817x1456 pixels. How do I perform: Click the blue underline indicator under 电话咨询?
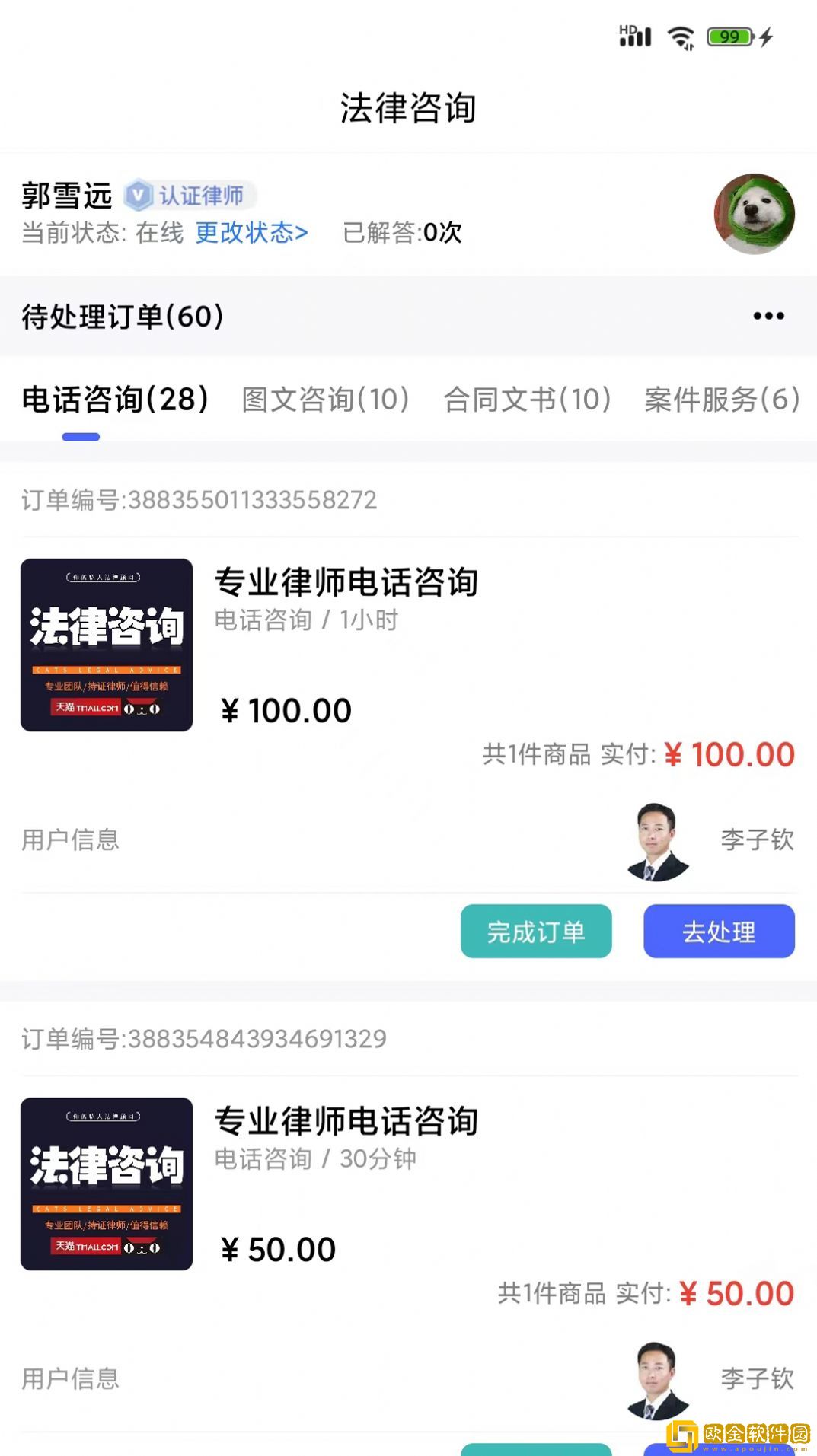coord(81,436)
